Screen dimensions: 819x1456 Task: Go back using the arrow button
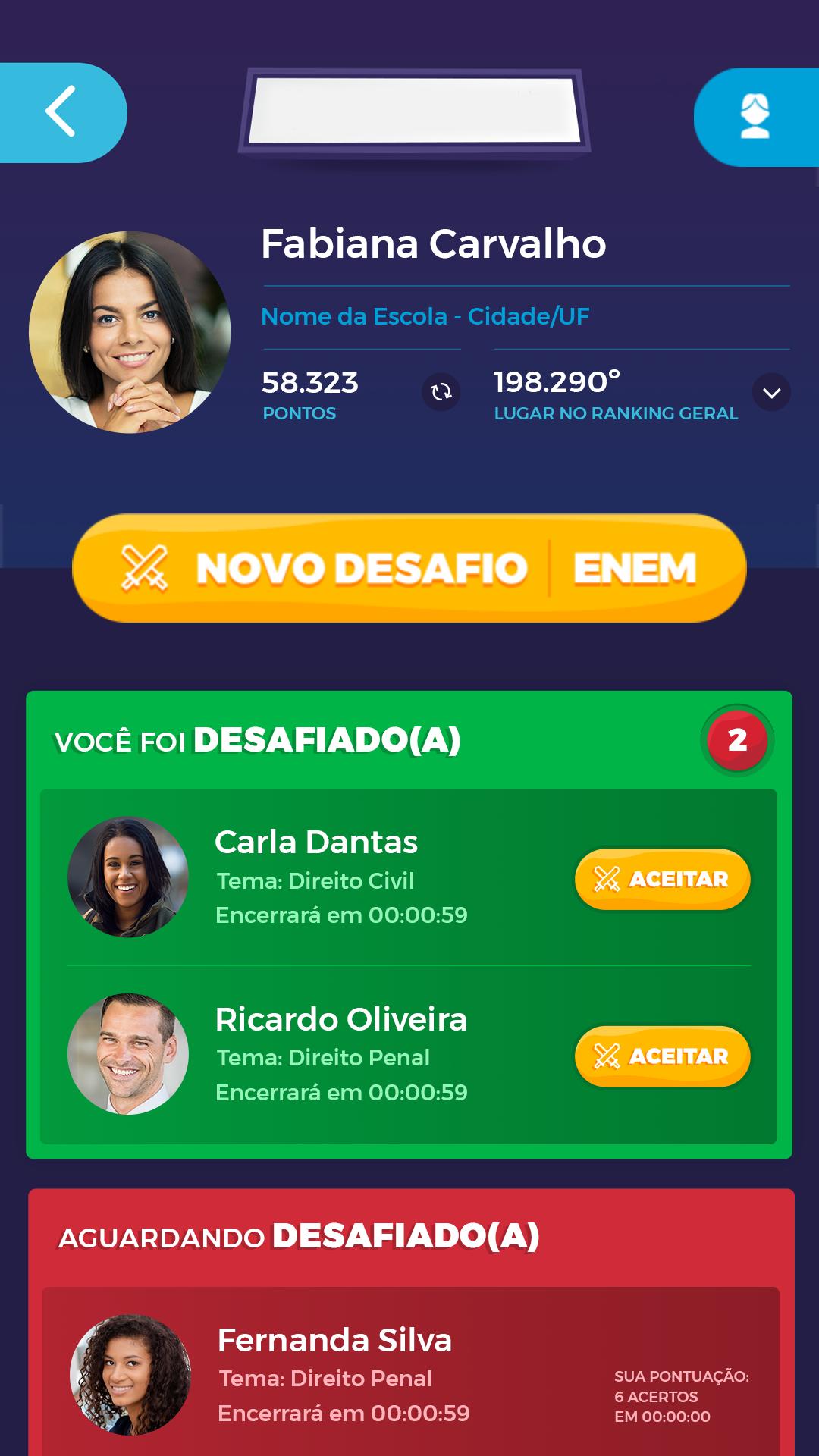(x=61, y=111)
